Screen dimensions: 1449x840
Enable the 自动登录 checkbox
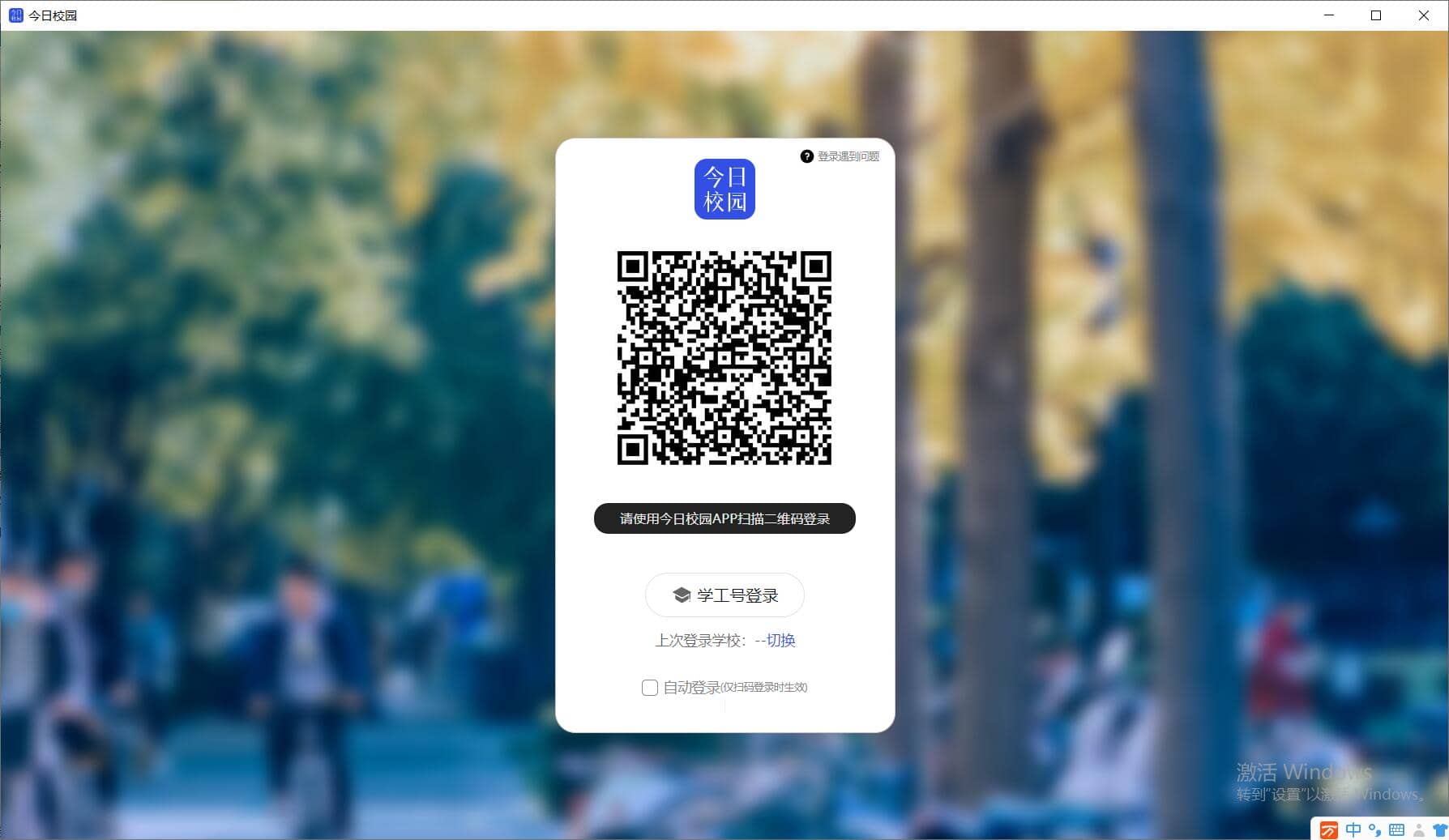pos(649,688)
